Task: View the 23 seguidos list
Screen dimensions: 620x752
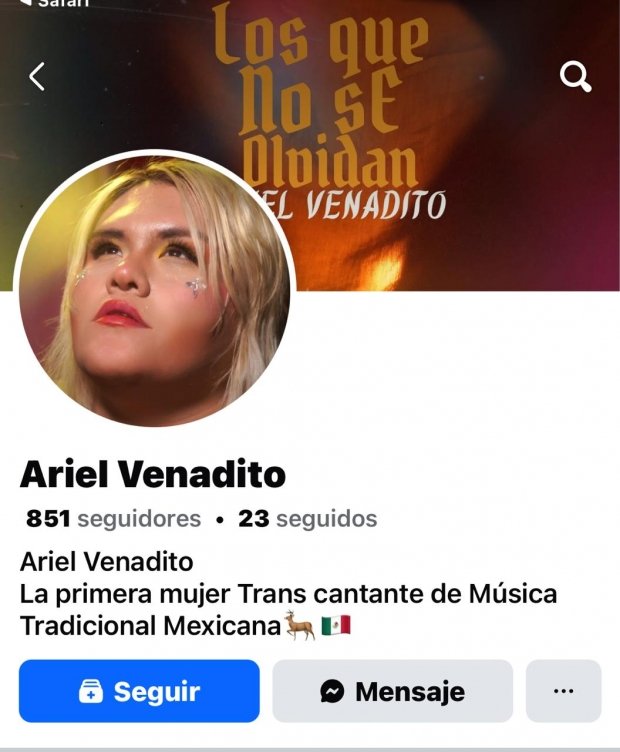Action: click(x=307, y=519)
